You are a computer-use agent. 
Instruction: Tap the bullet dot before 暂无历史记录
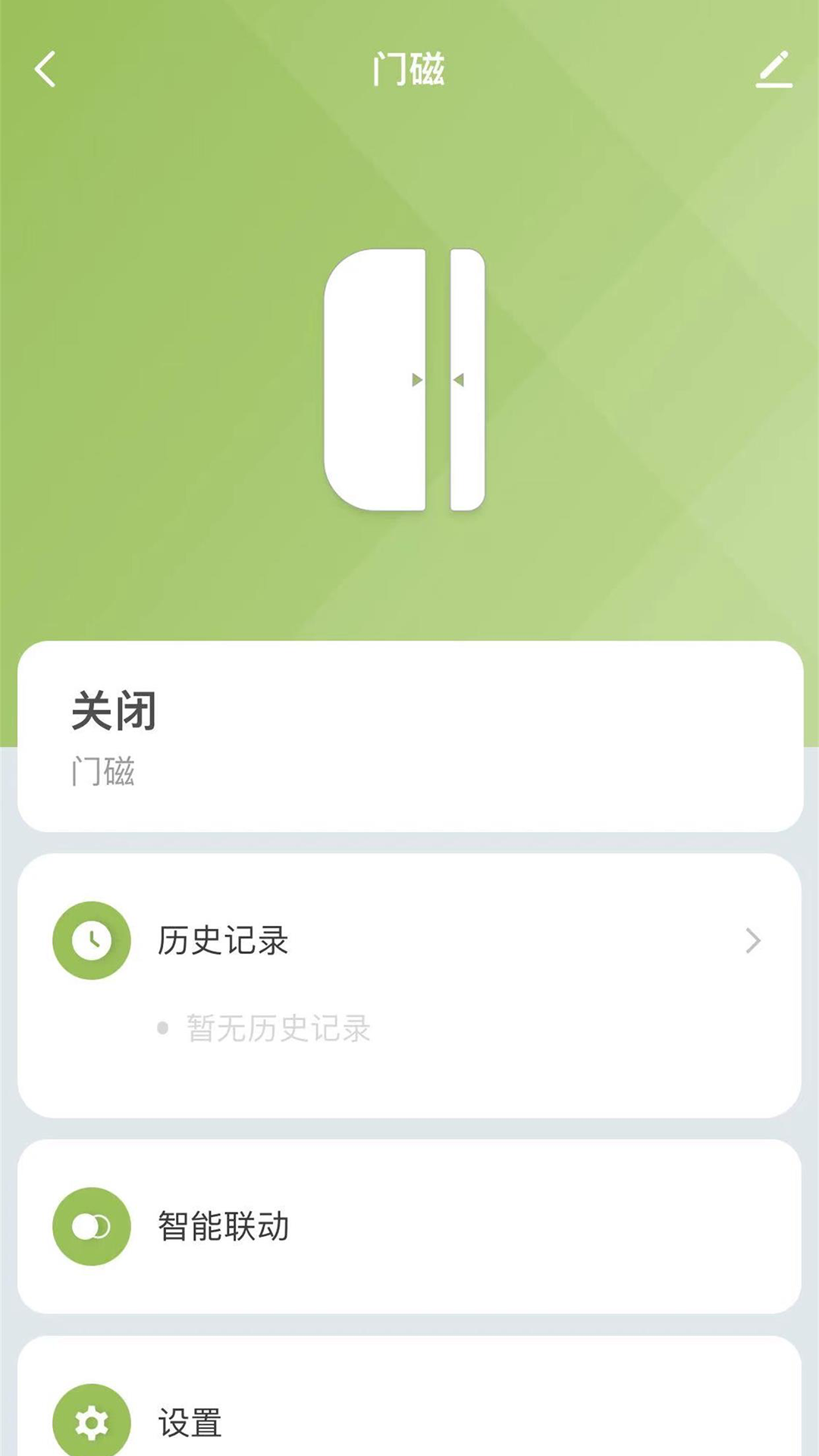click(162, 1028)
